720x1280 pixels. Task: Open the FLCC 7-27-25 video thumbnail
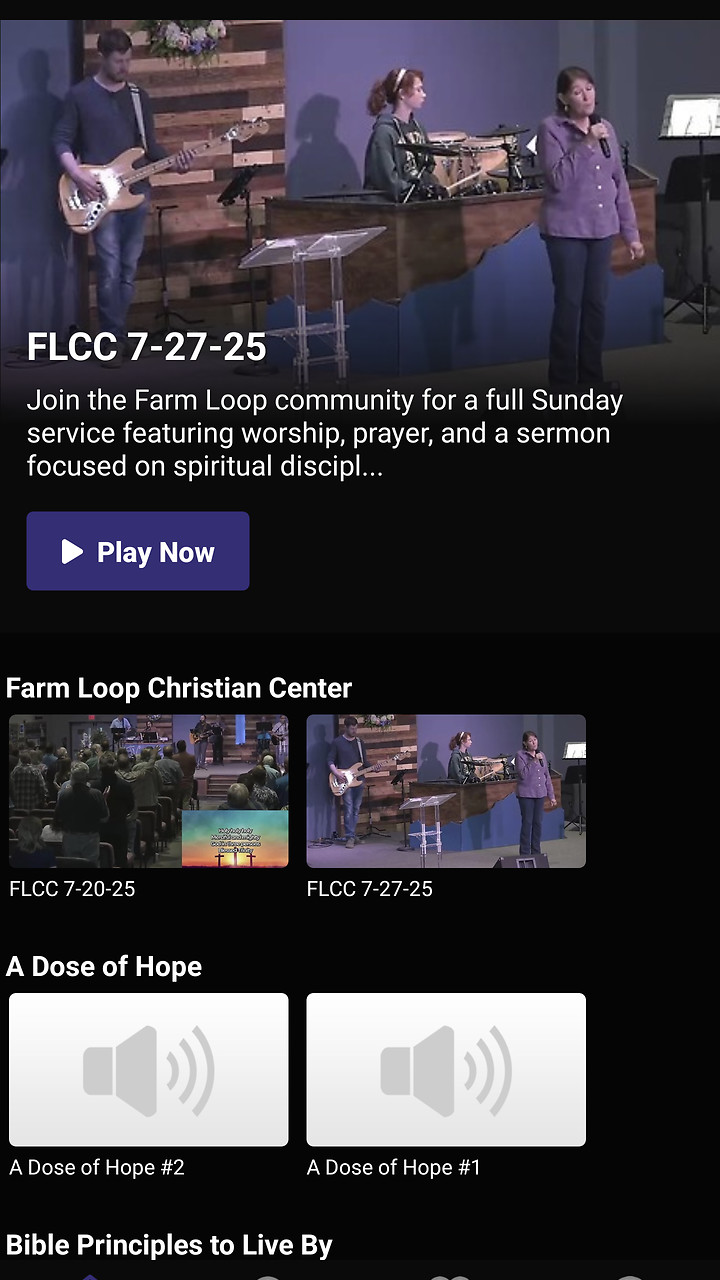(446, 791)
